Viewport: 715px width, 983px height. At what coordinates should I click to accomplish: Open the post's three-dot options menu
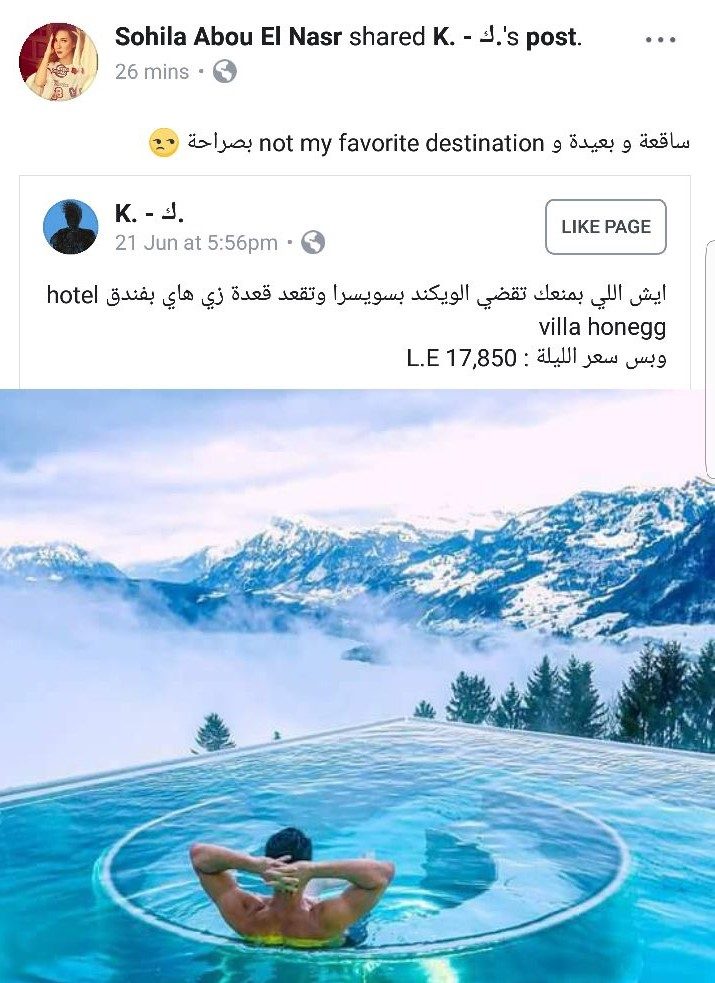coord(661,40)
